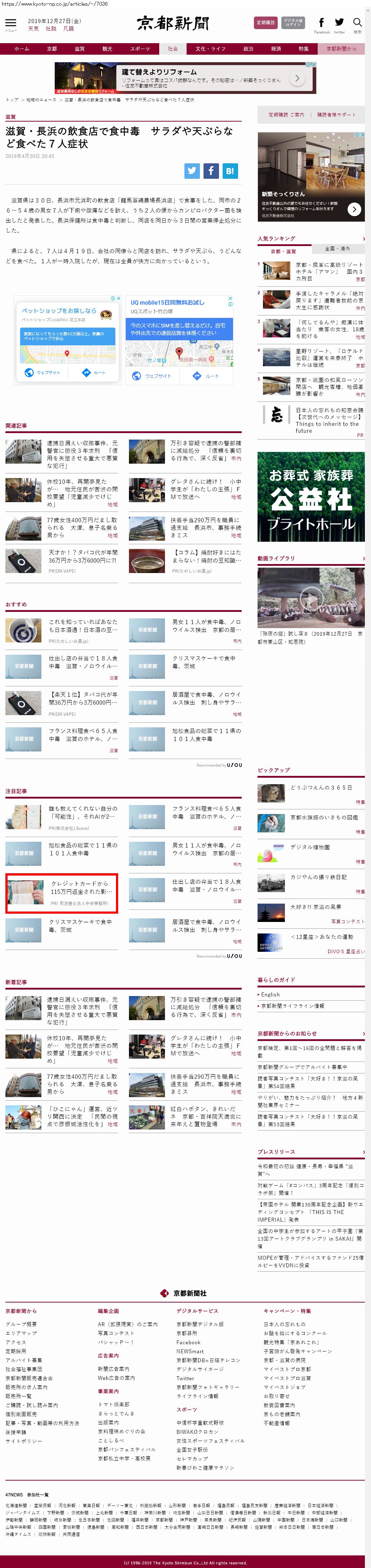Share article on Twitter
The height and width of the screenshot is (1568, 371).
192,171
